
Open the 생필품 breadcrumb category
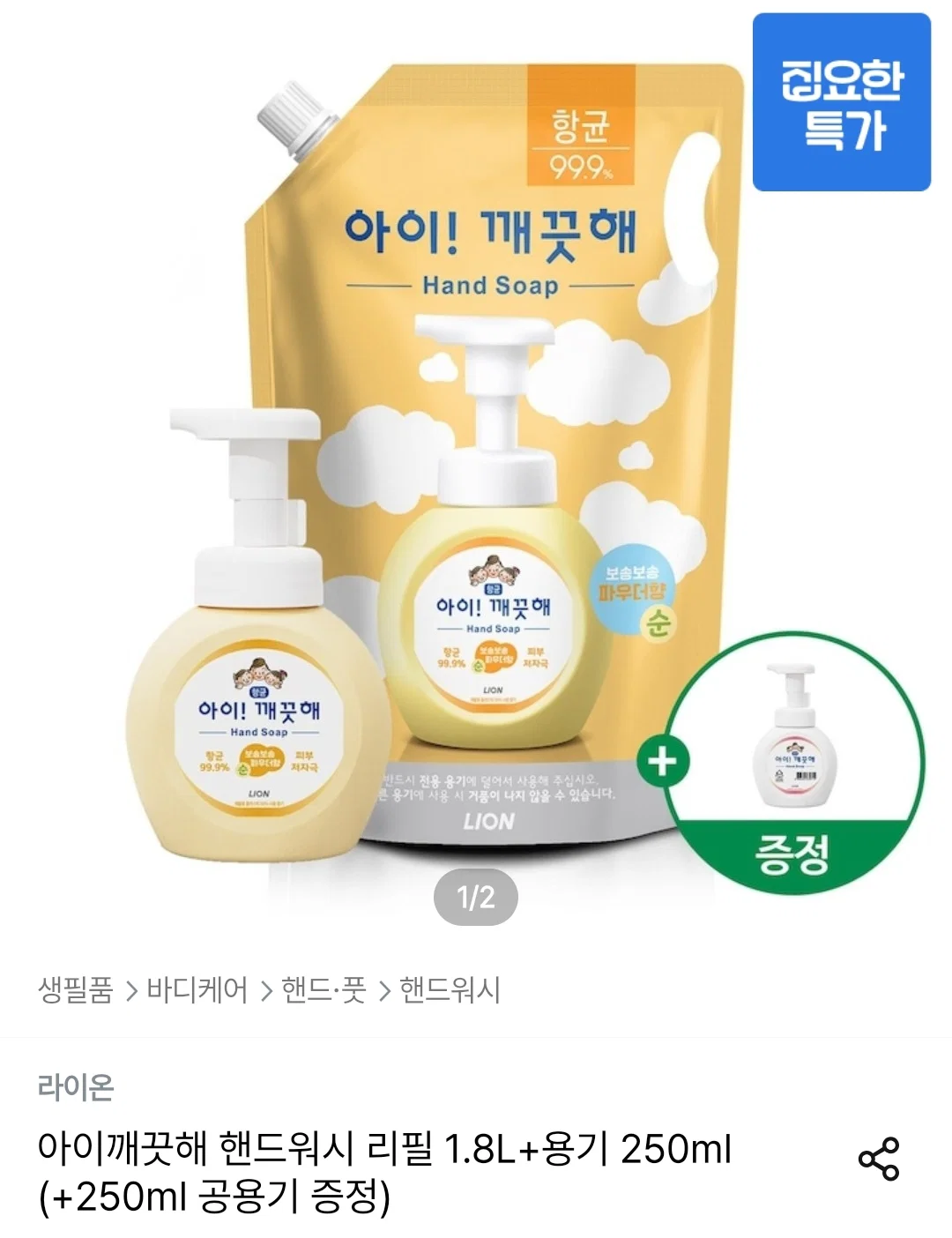point(76,990)
